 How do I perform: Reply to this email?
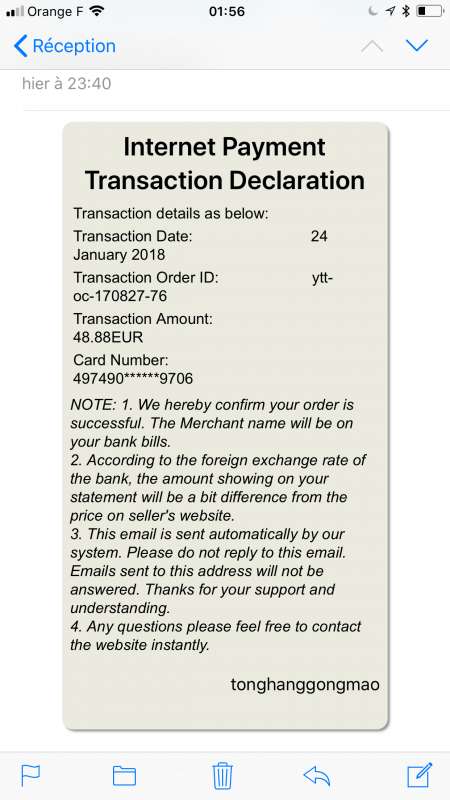(317, 776)
